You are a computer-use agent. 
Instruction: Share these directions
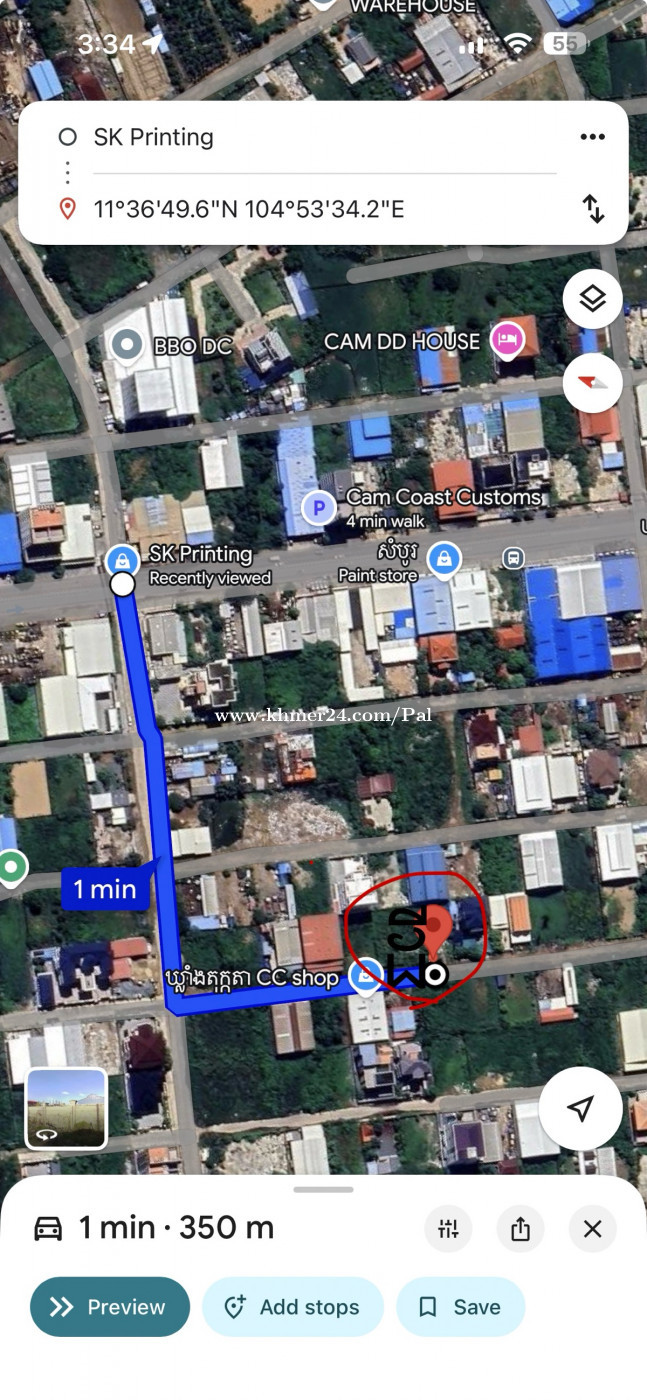pyautogui.click(x=520, y=1228)
